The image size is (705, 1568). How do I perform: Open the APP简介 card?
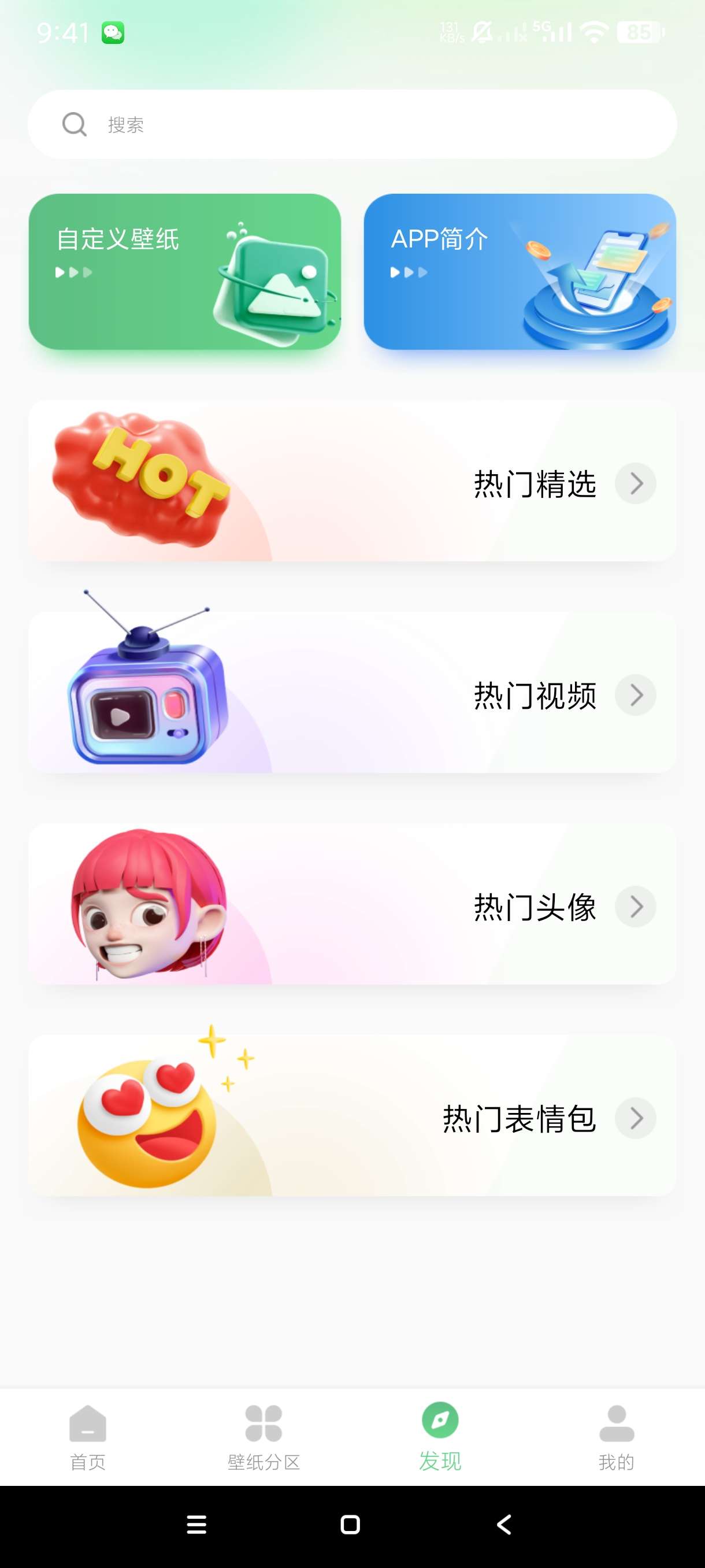click(x=520, y=272)
